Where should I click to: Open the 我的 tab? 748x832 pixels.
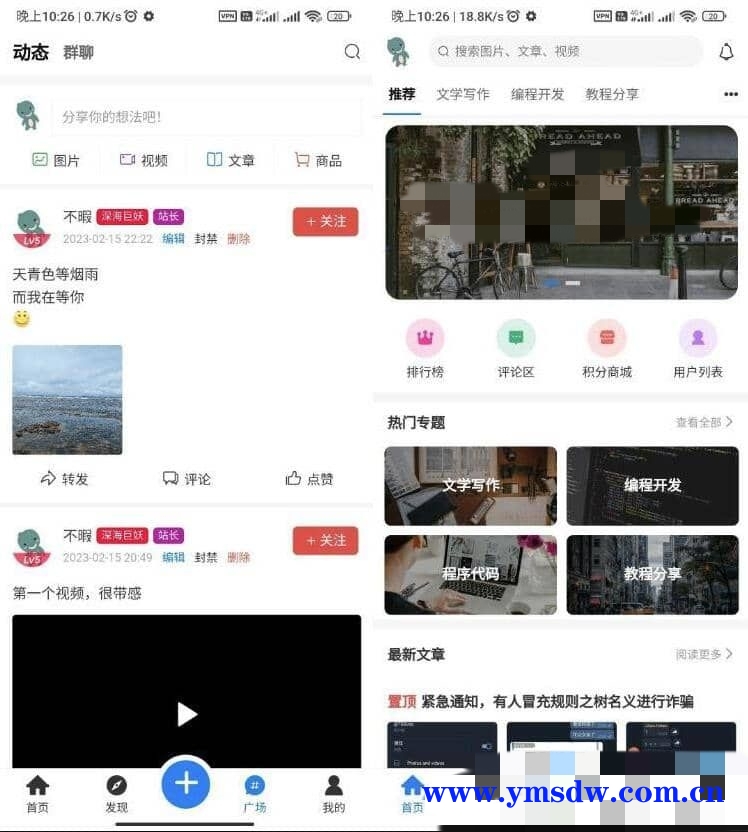[x=334, y=793]
